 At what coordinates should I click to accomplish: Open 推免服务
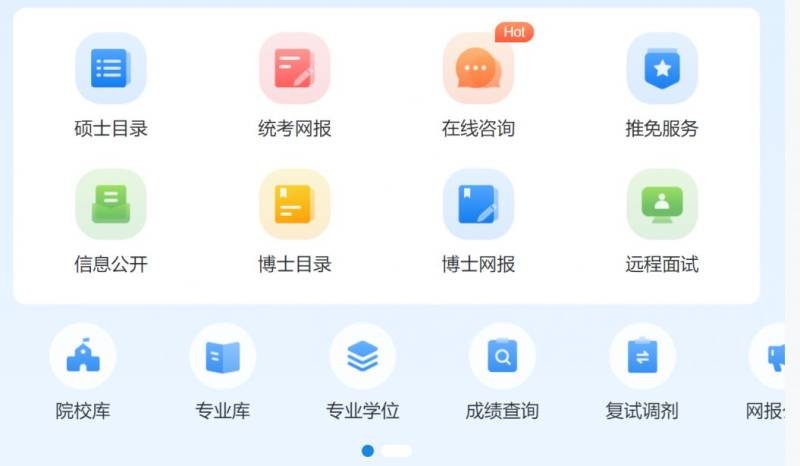coord(661,69)
